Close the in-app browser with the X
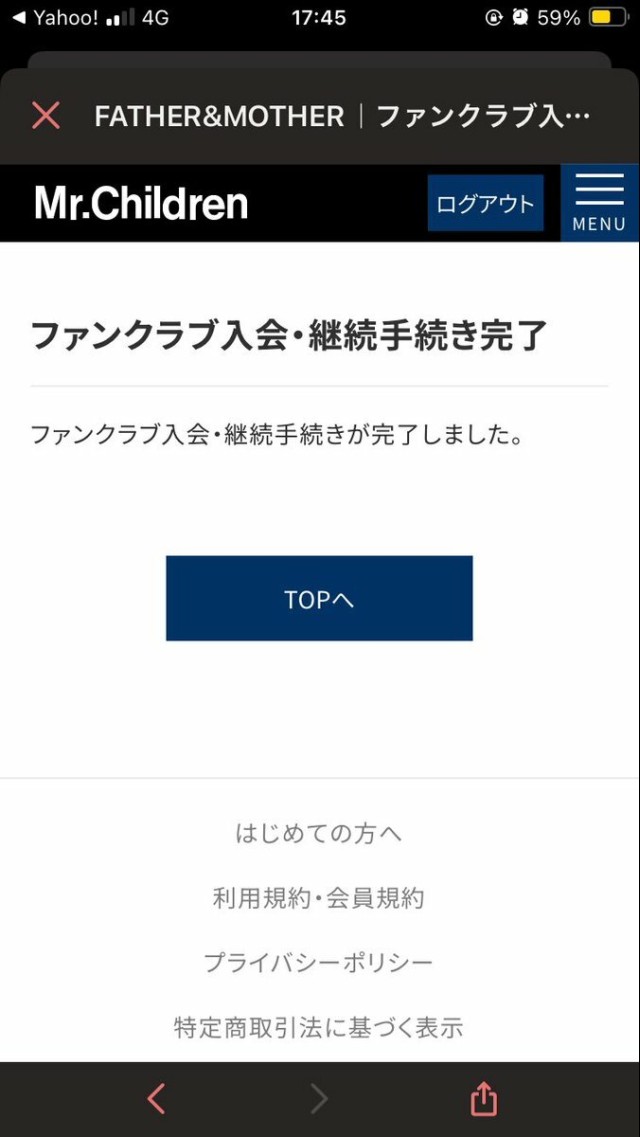 [x=46, y=116]
